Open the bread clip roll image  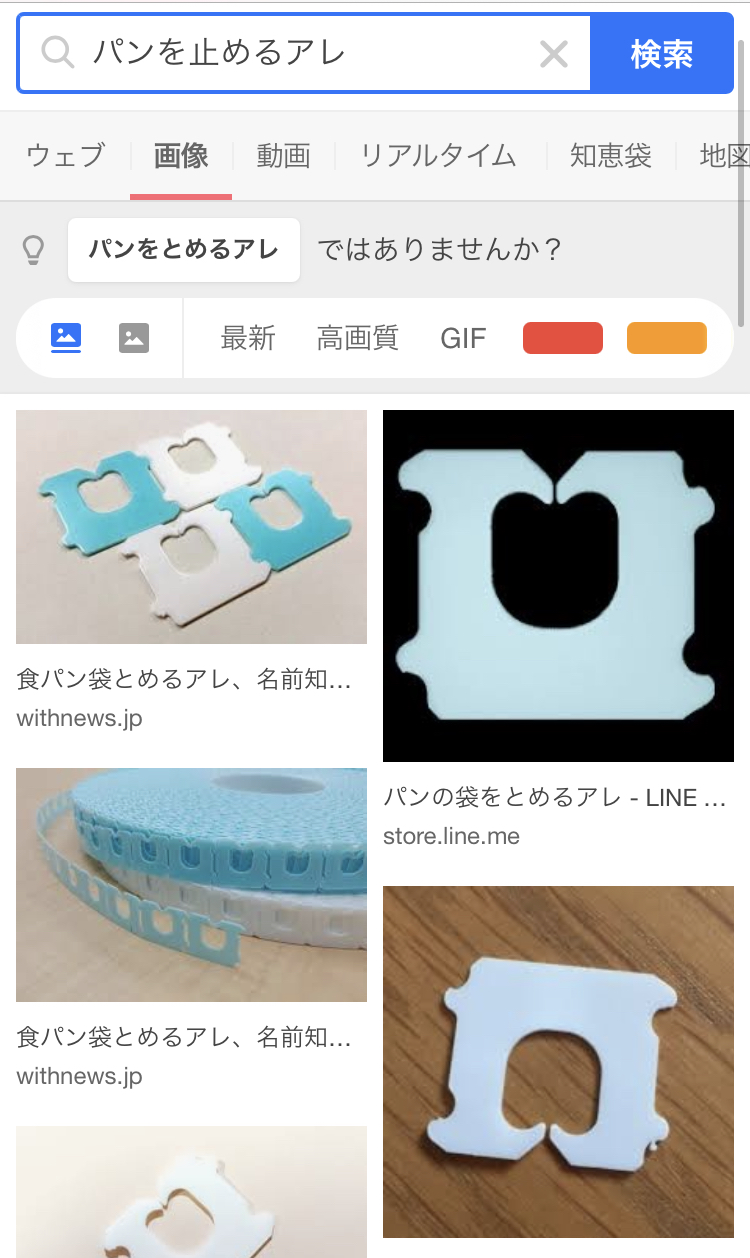(x=191, y=885)
